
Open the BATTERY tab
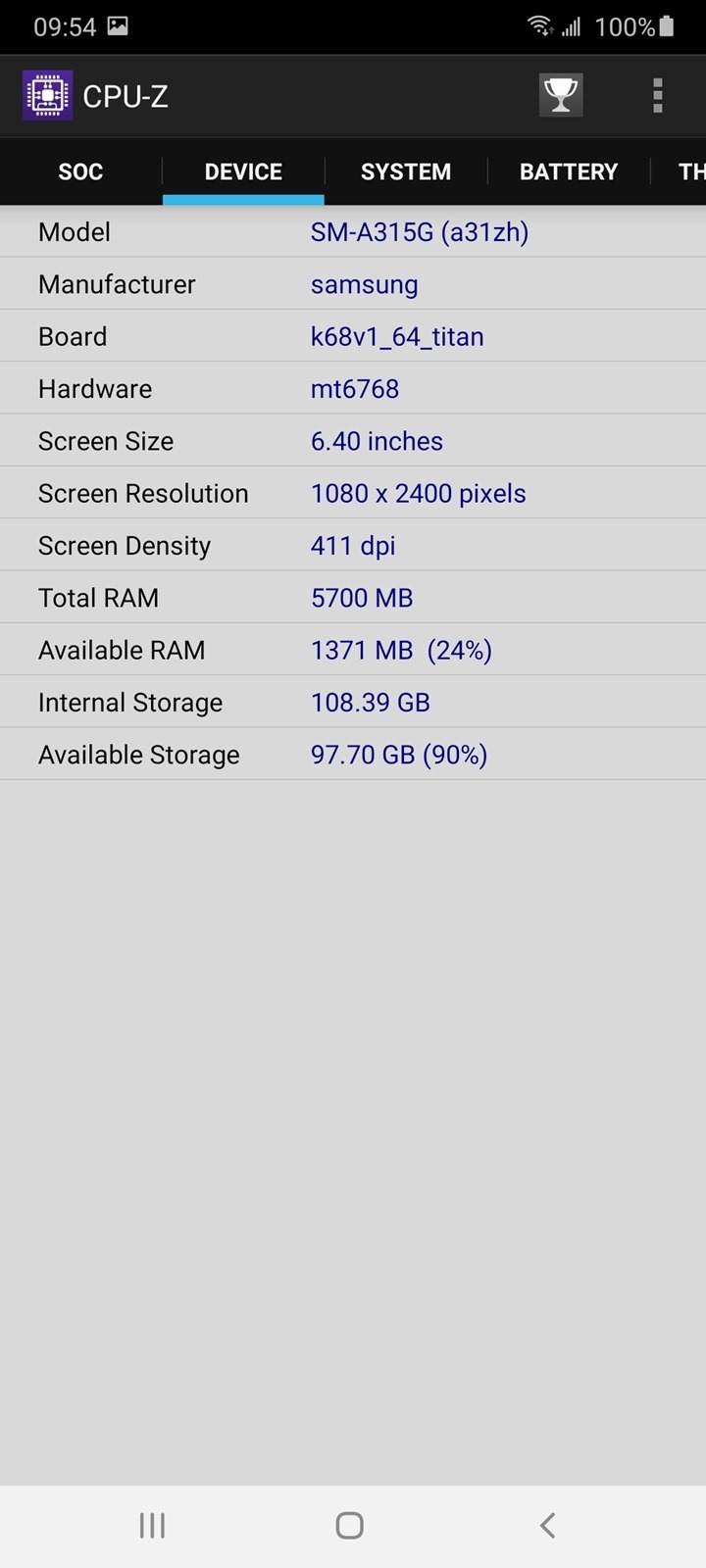[x=569, y=172]
